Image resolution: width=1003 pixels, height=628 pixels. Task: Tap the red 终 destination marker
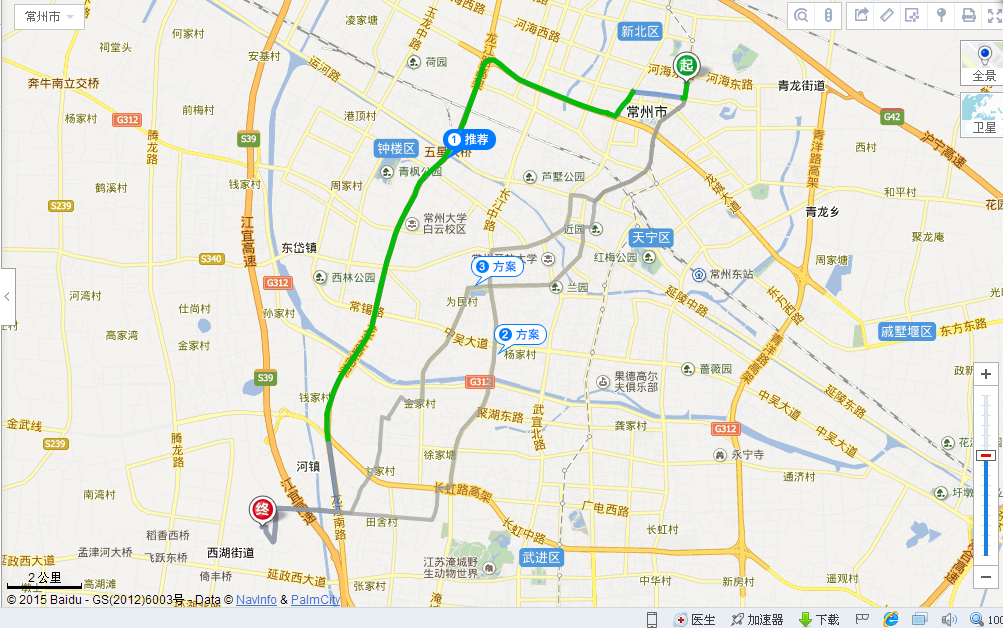pos(262,509)
